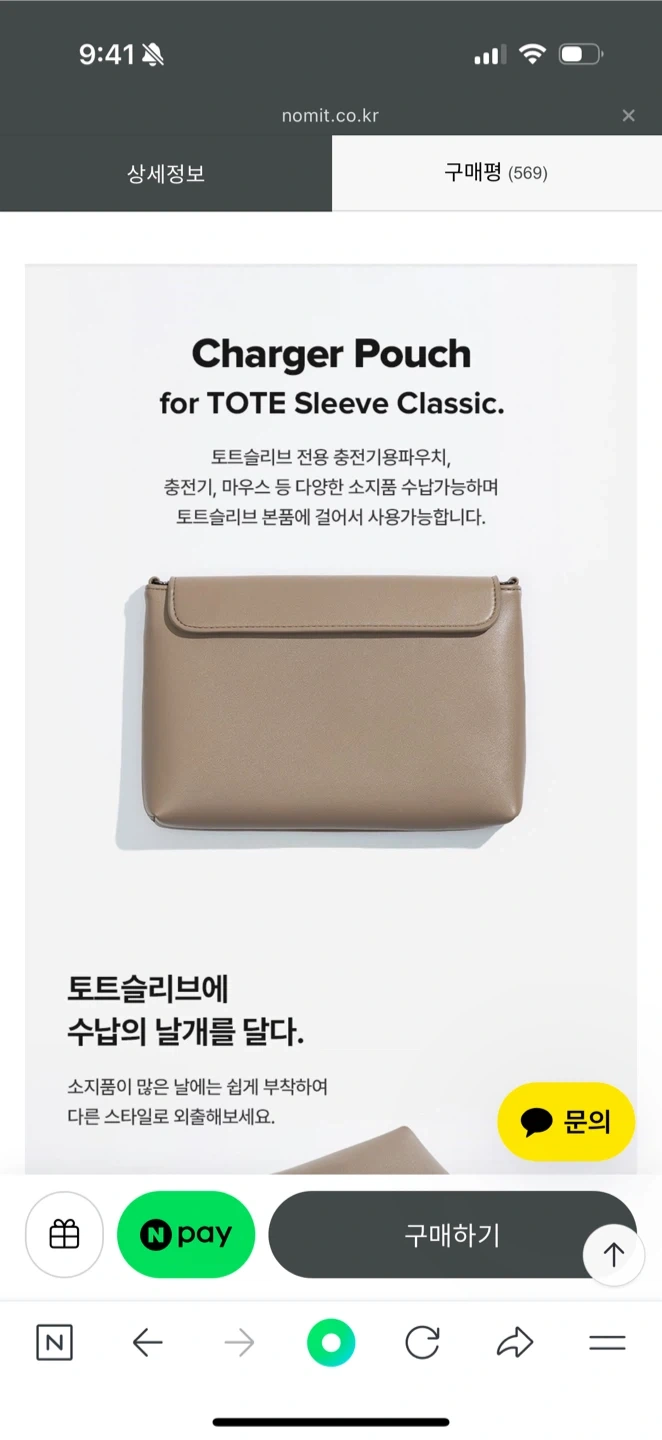
Task: Go back to the previous page
Action: tap(147, 1343)
